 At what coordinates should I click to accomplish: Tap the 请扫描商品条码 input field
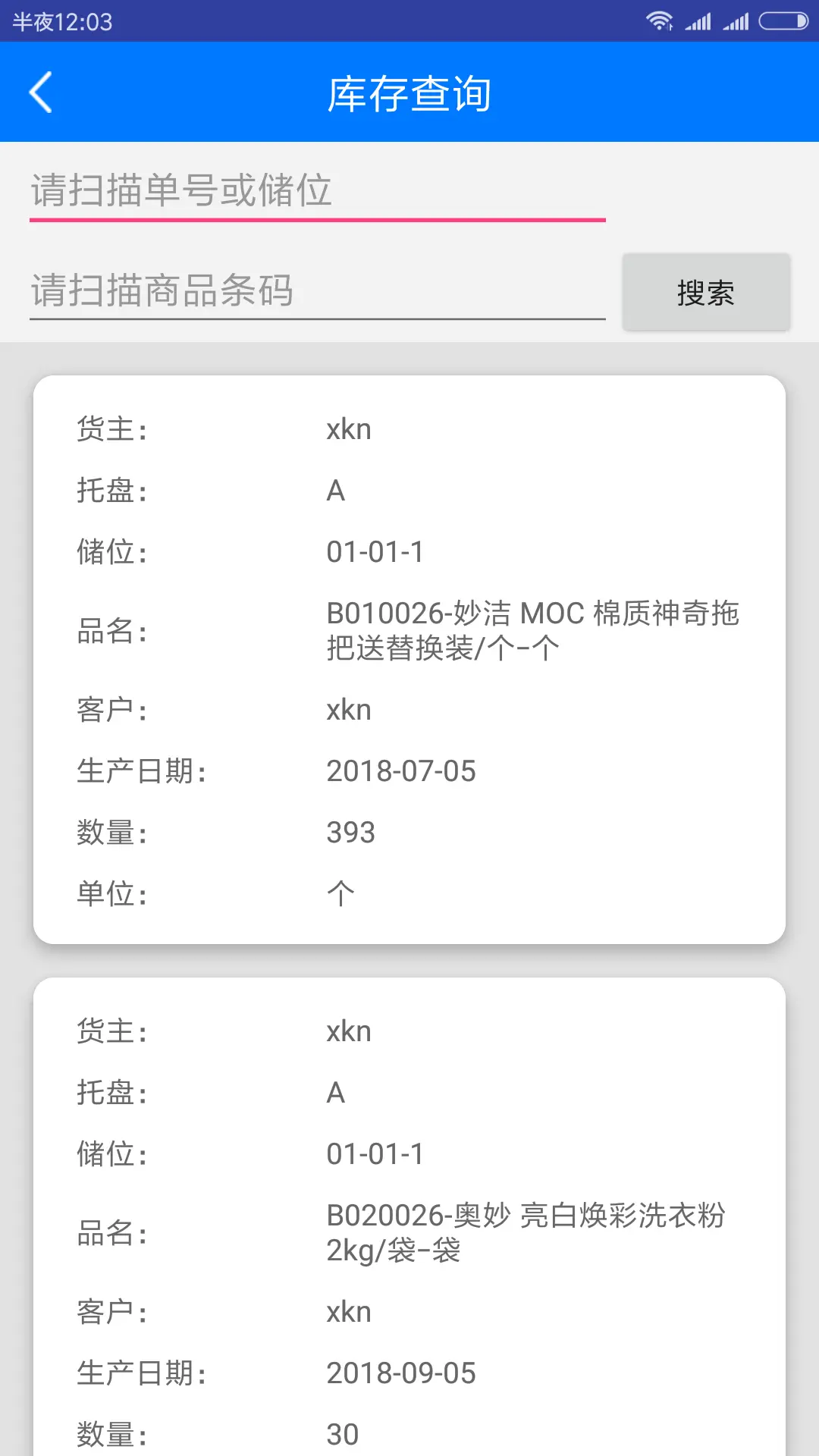[317, 291]
